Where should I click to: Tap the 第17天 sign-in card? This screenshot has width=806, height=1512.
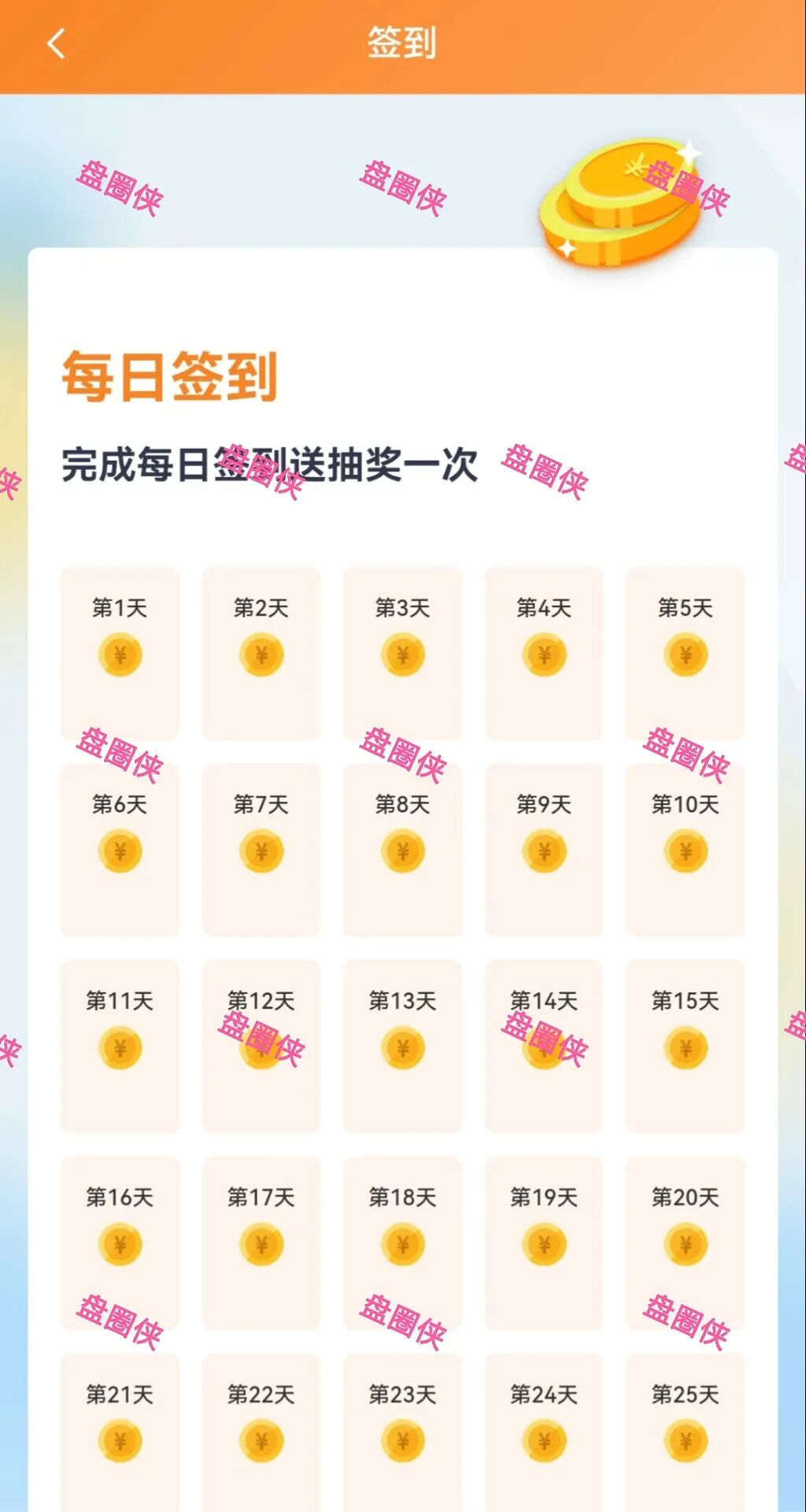pyautogui.click(x=261, y=1243)
